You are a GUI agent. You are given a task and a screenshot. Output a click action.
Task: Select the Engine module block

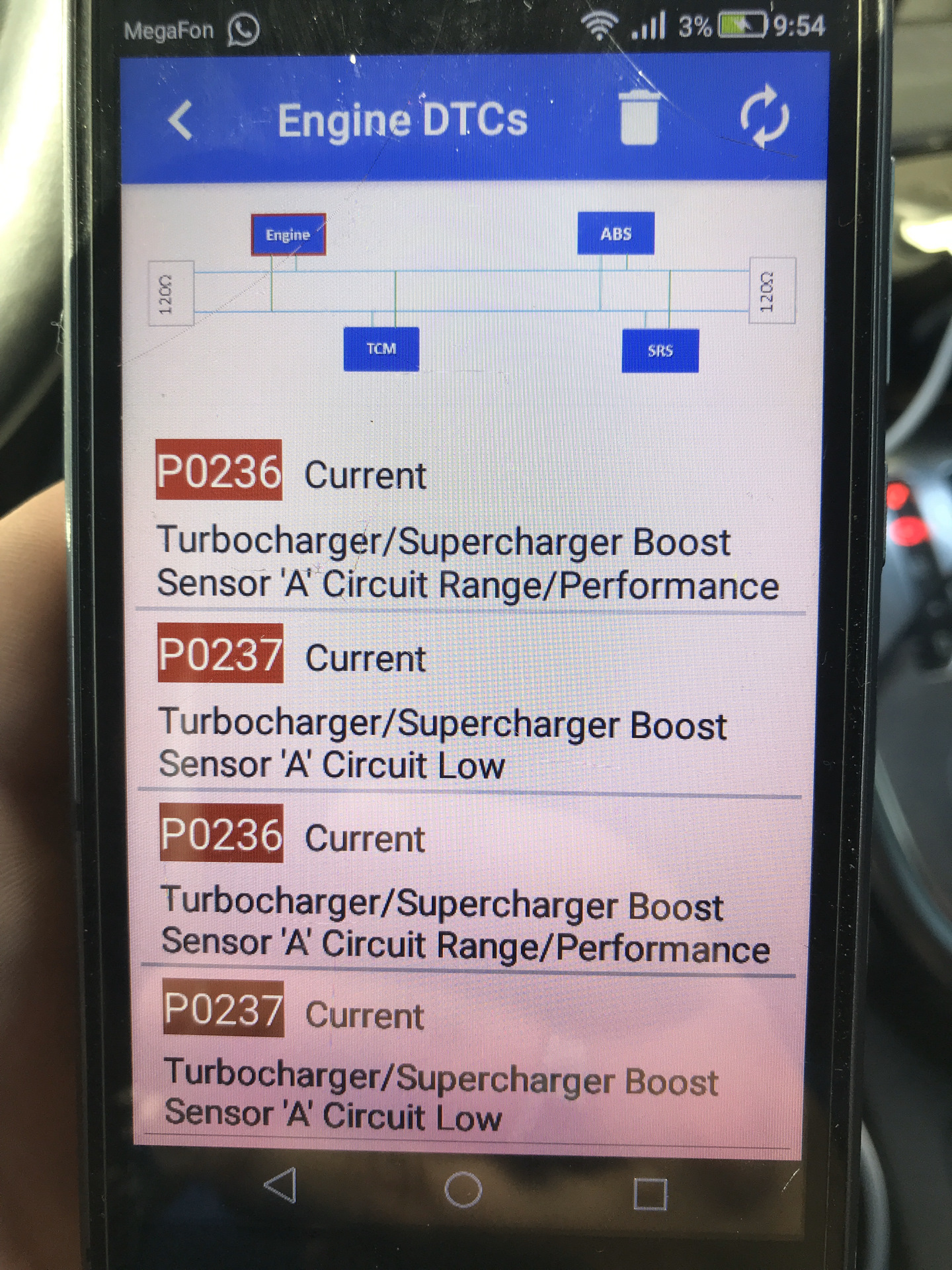pos(288,234)
